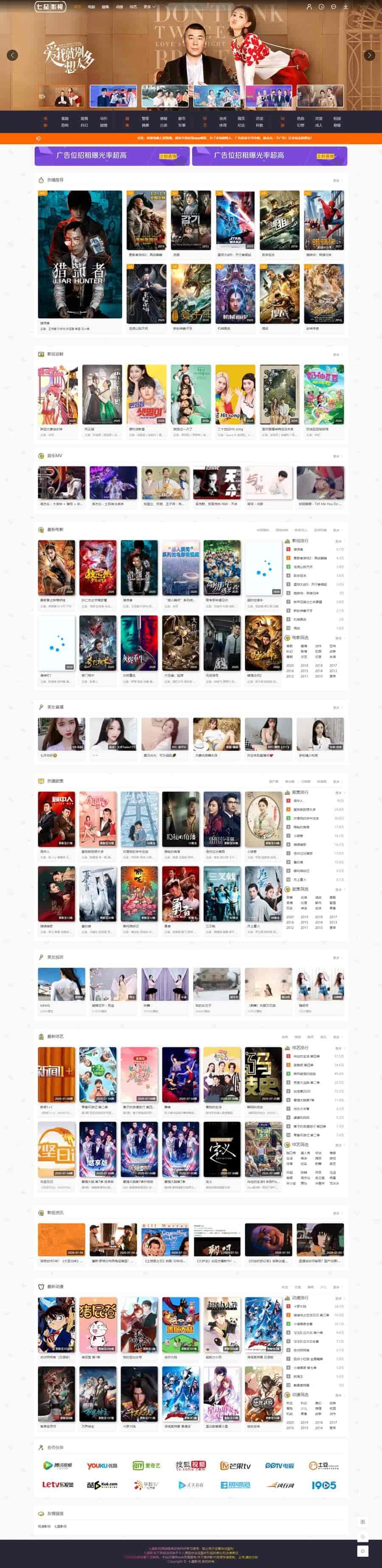Image resolution: width=382 pixels, height=1568 pixels.
Task: Go to next banner slide
Action: [x=369, y=55]
